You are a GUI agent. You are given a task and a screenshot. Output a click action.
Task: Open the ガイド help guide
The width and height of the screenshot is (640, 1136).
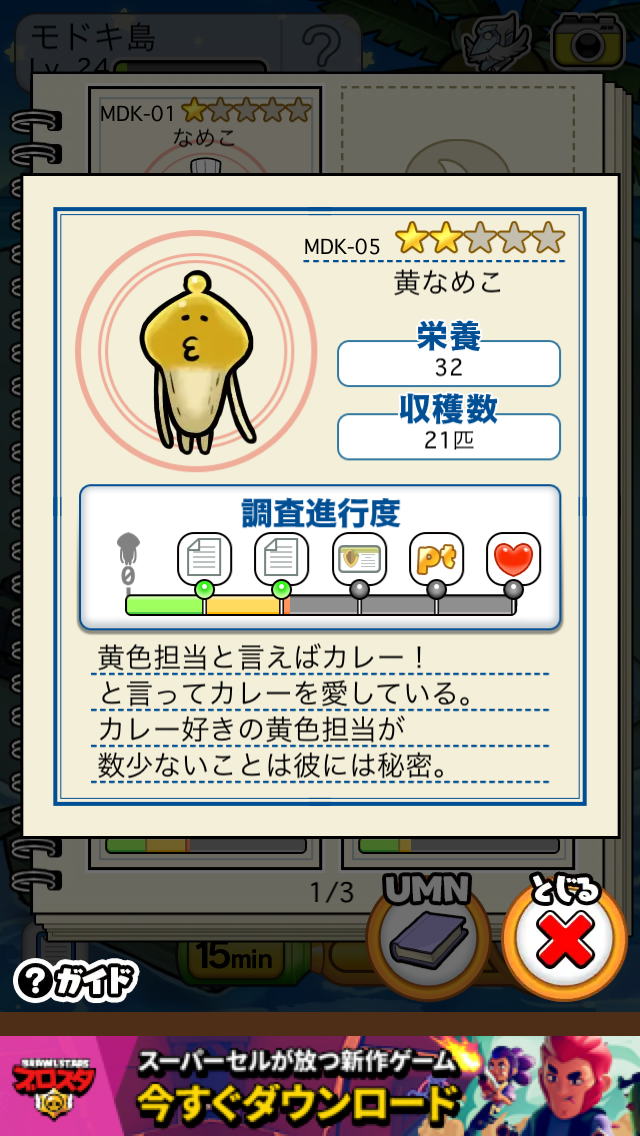pyautogui.click(x=76, y=980)
